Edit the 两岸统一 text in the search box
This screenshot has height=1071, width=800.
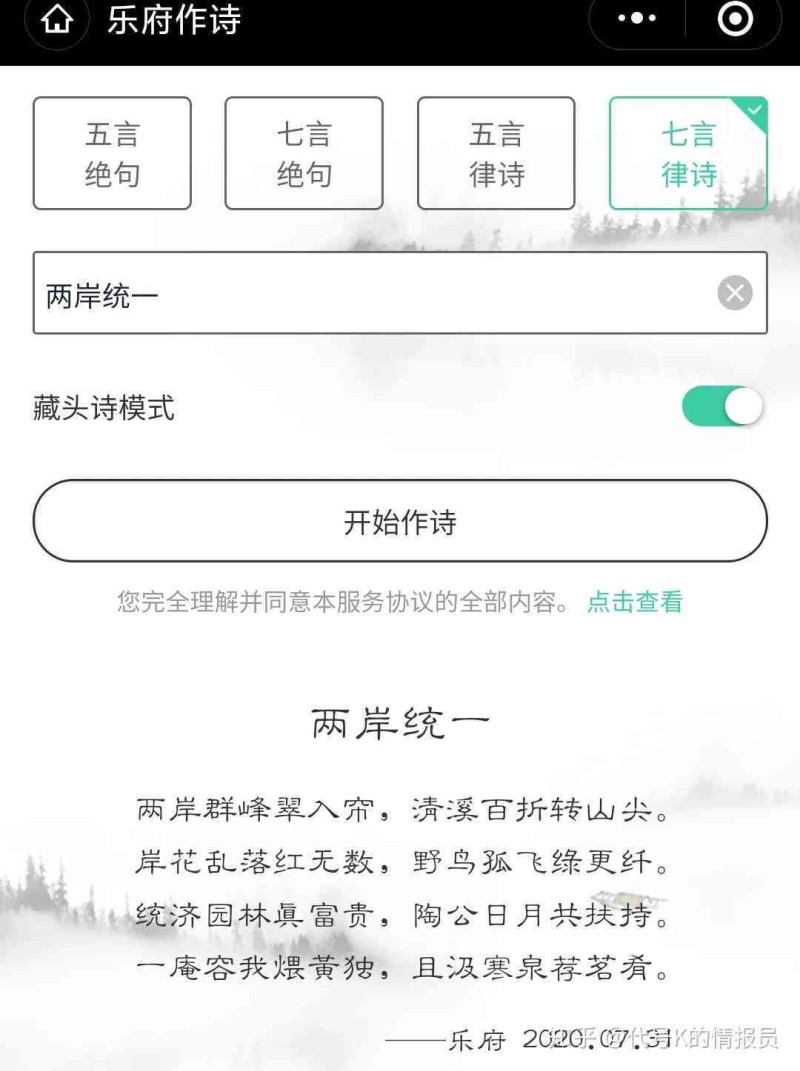point(100,293)
